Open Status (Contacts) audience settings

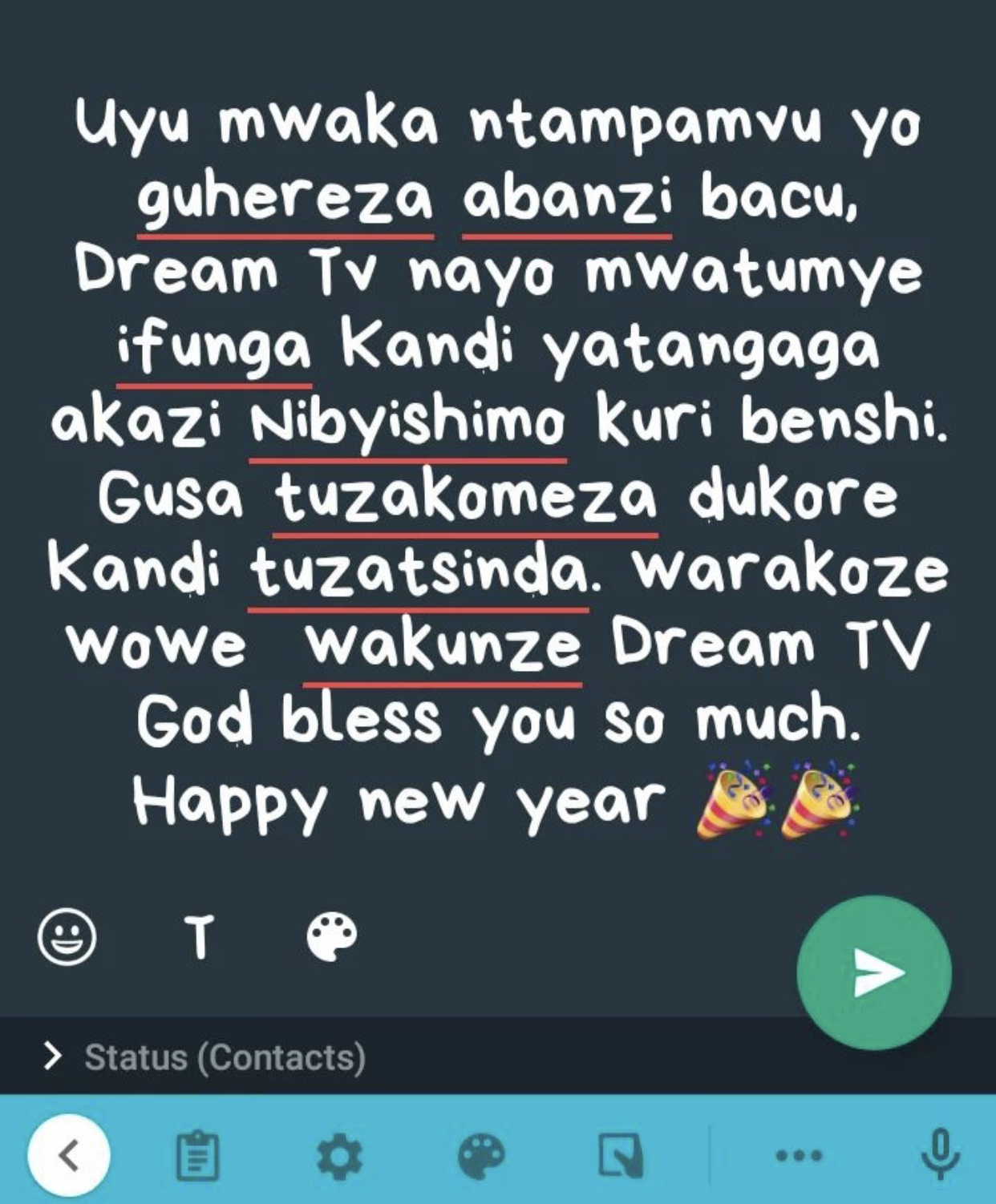pyautogui.click(x=205, y=1057)
